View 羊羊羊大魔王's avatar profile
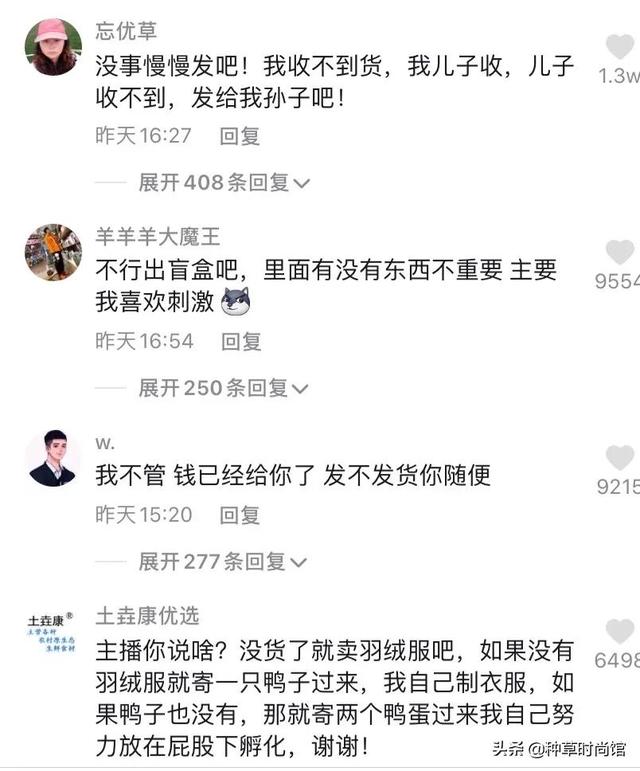Viewport: 640px width, 771px height. [x=52, y=252]
